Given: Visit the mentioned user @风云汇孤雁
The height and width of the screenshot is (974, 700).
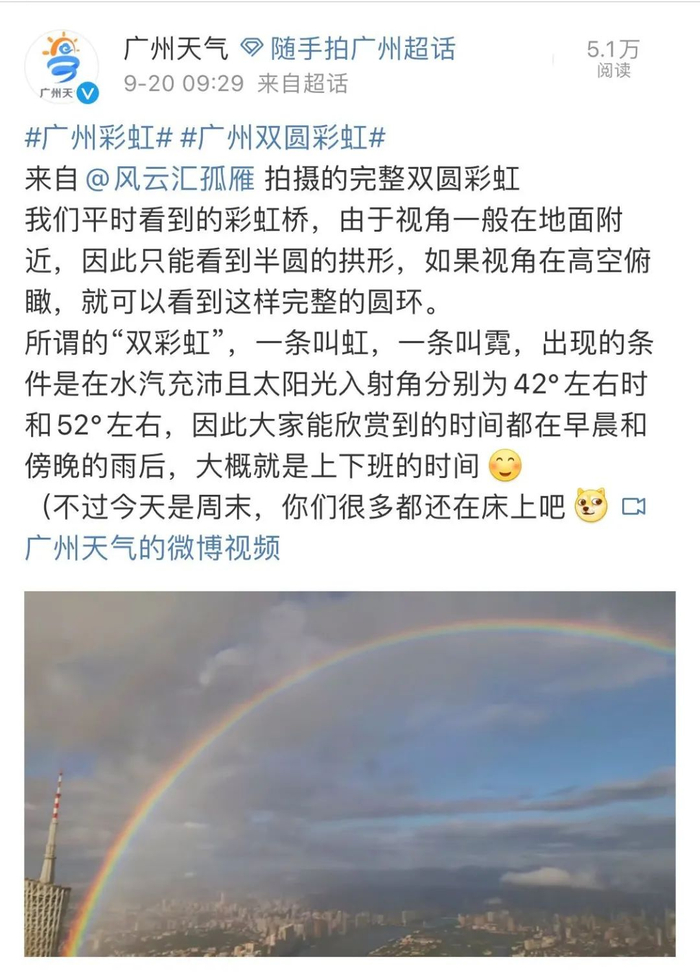Looking at the screenshot, I should pos(171,179).
